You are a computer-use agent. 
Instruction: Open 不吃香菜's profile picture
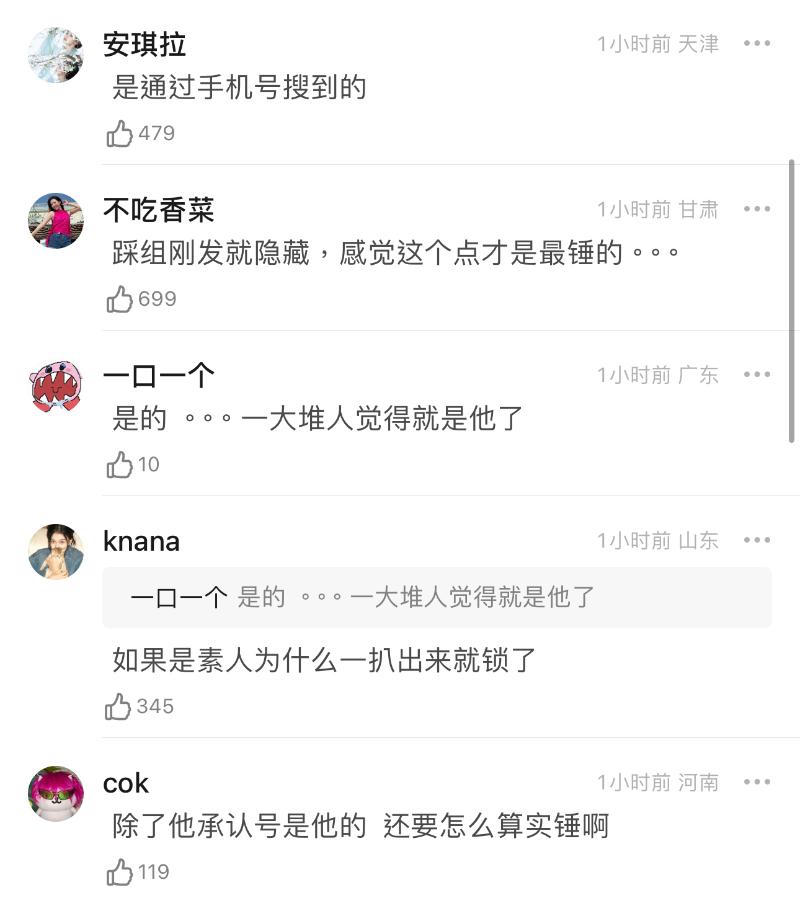click(x=55, y=220)
